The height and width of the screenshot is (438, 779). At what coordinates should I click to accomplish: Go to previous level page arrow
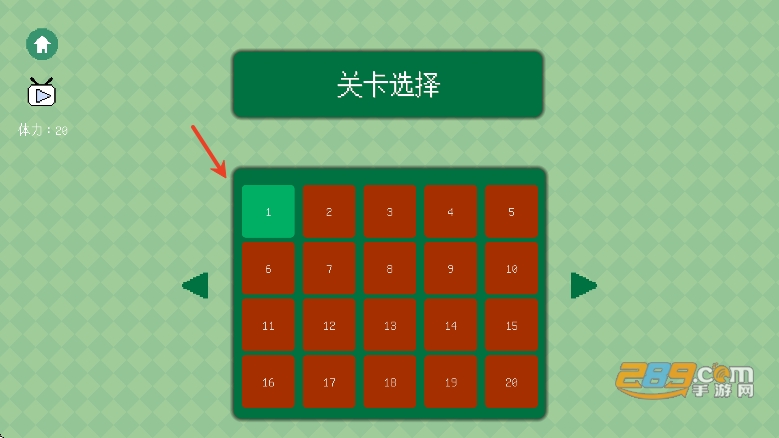[x=195, y=286]
